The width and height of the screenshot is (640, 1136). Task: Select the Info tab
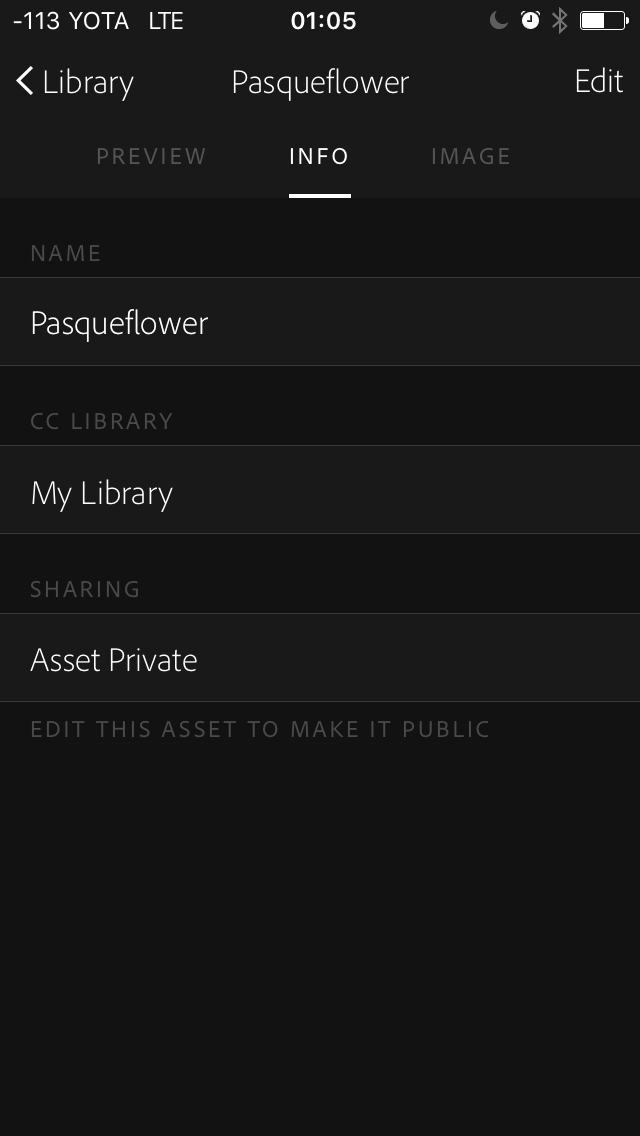pos(319,156)
